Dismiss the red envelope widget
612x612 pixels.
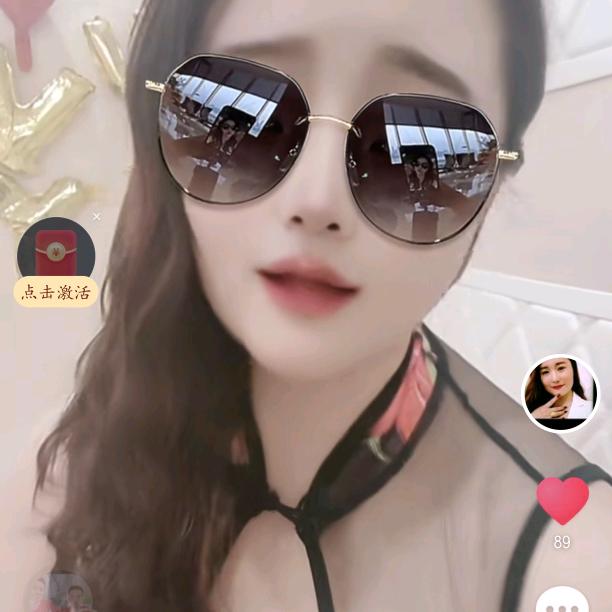pos(97,216)
